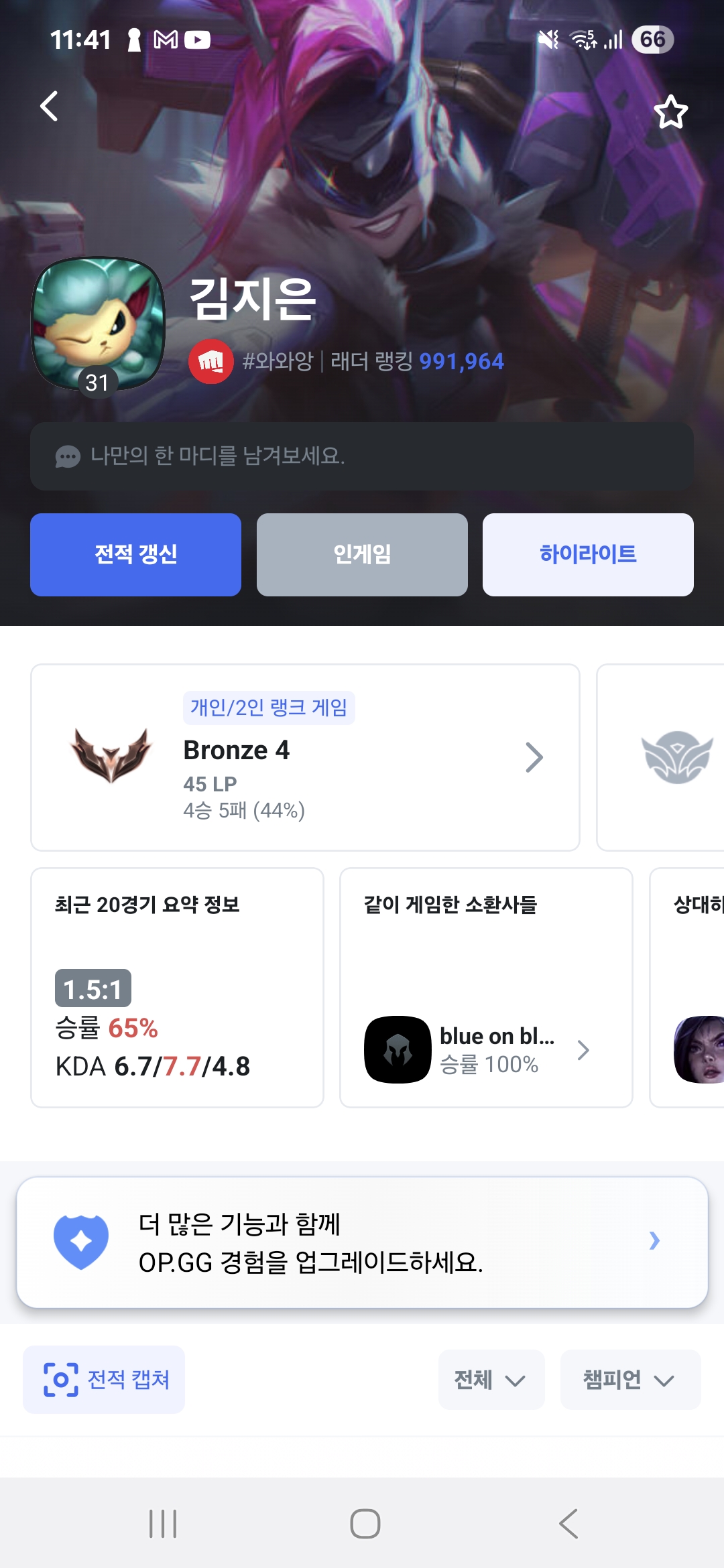
Task: Tap the profile icon with level 31
Action: 99,323
